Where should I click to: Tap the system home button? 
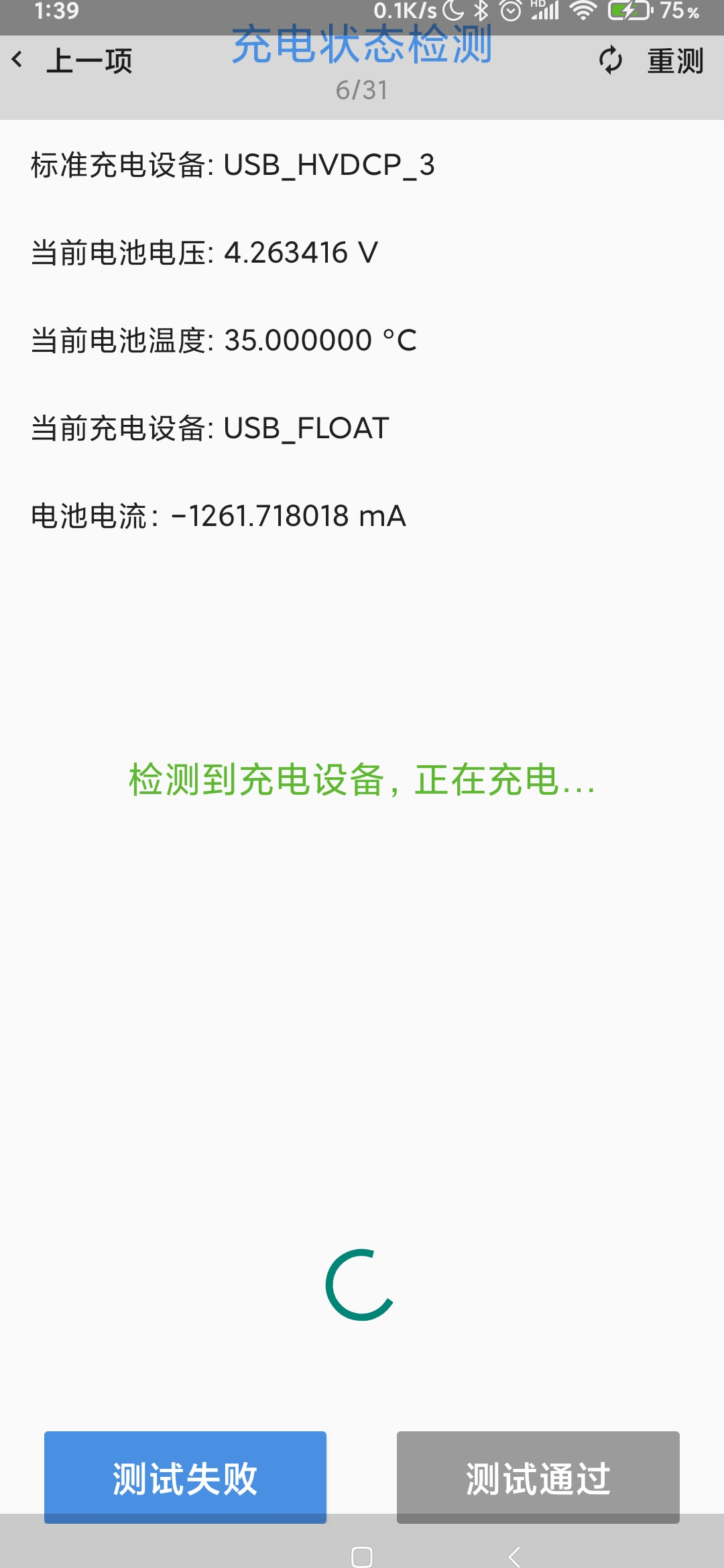coord(362,1556)
